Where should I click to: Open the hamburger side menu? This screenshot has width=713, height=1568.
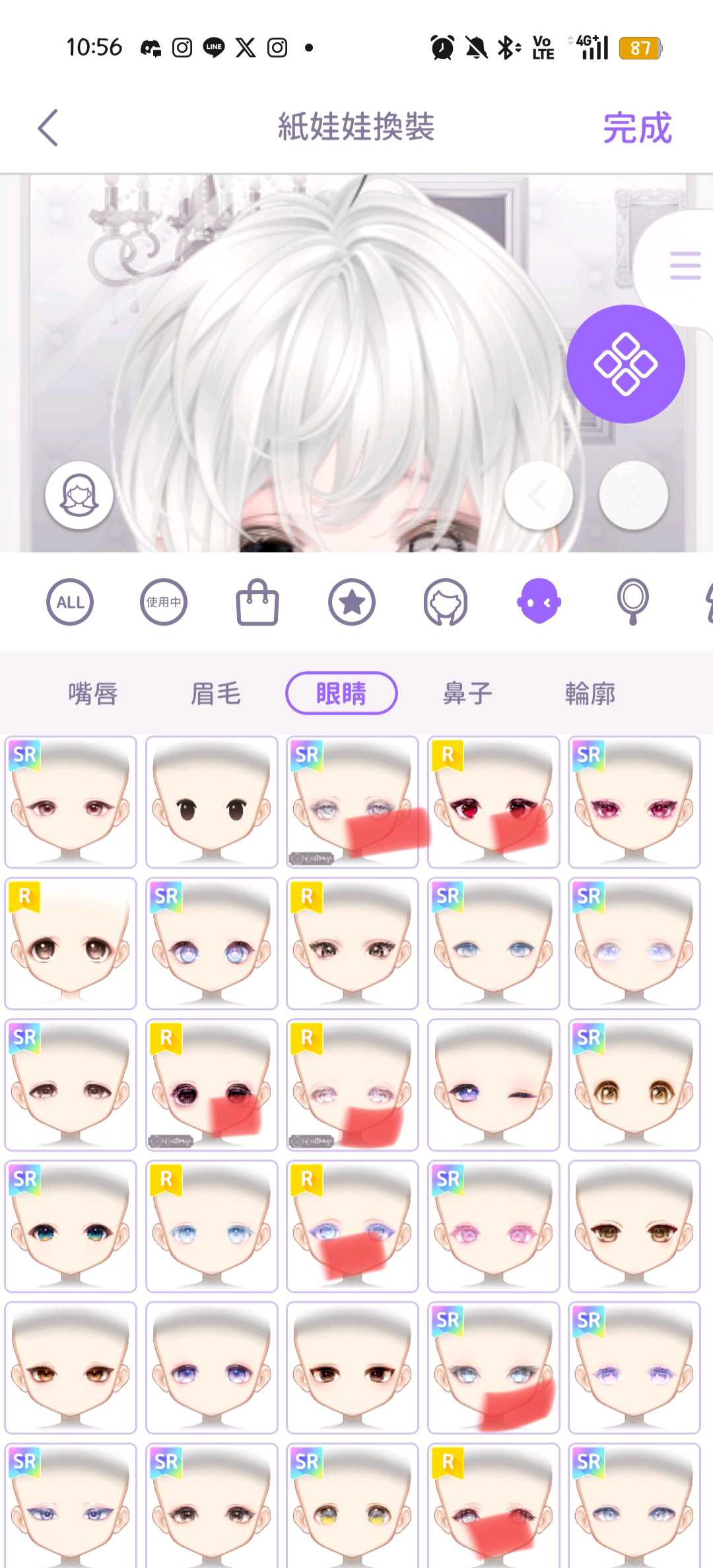click(x=685, y=266)
